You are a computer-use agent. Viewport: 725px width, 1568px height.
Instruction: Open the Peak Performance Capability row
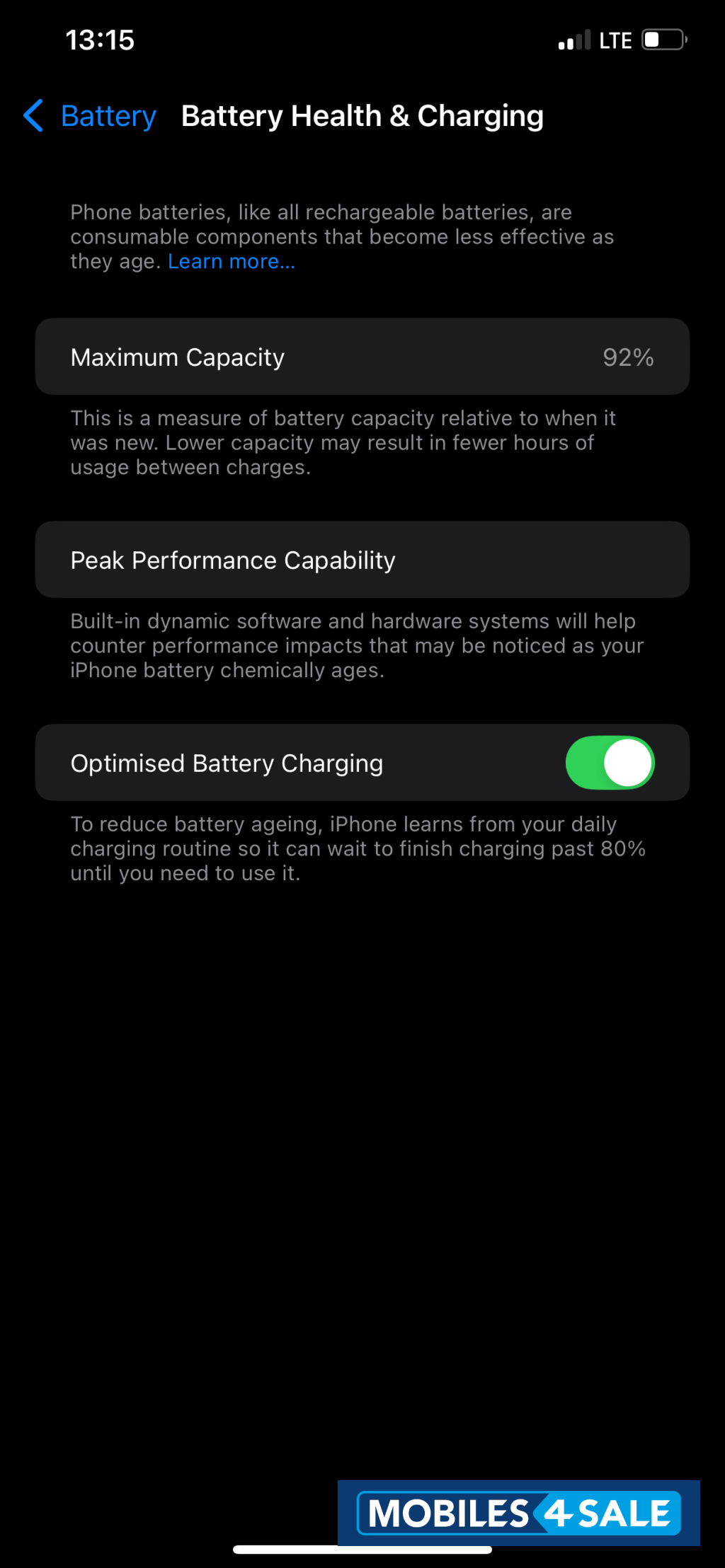(362, 559)
